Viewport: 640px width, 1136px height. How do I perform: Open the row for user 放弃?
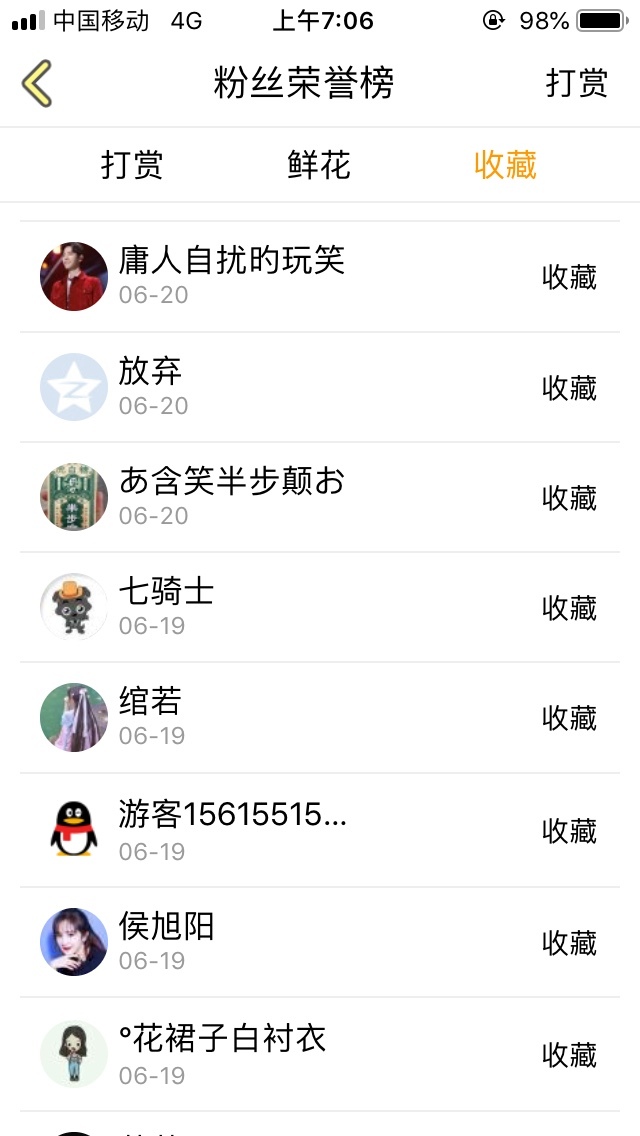[320, 387]
